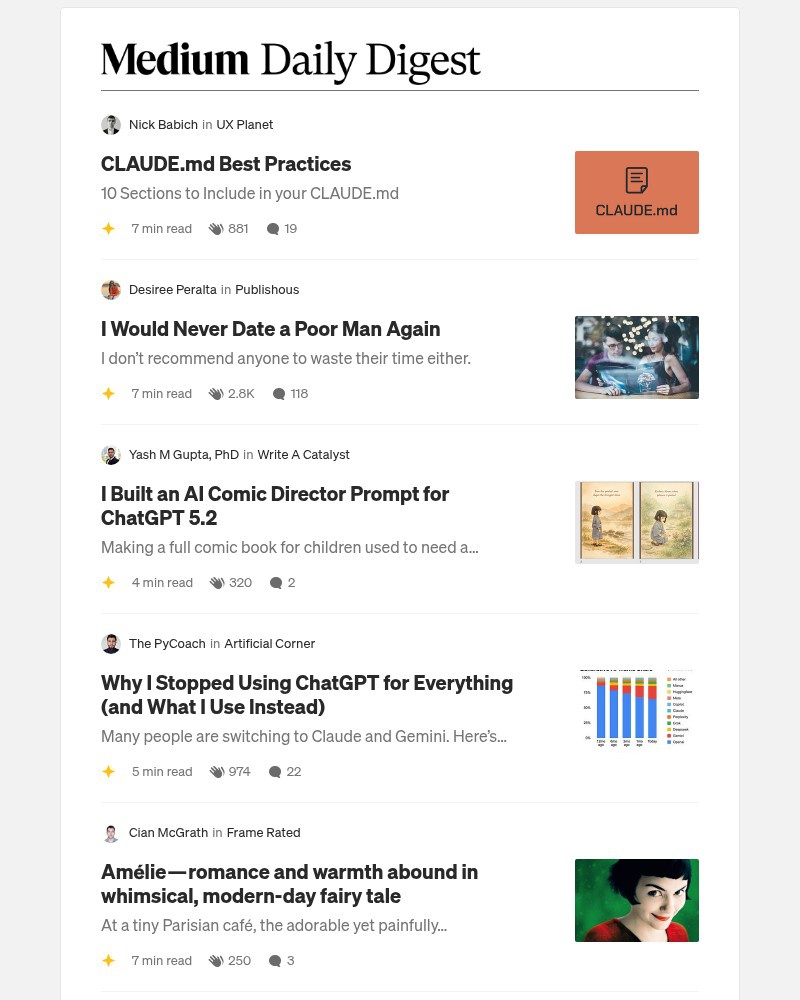Click The PyCoach's avatar picture
This screenshot has height=1000, width=800.
click(111, 643)
